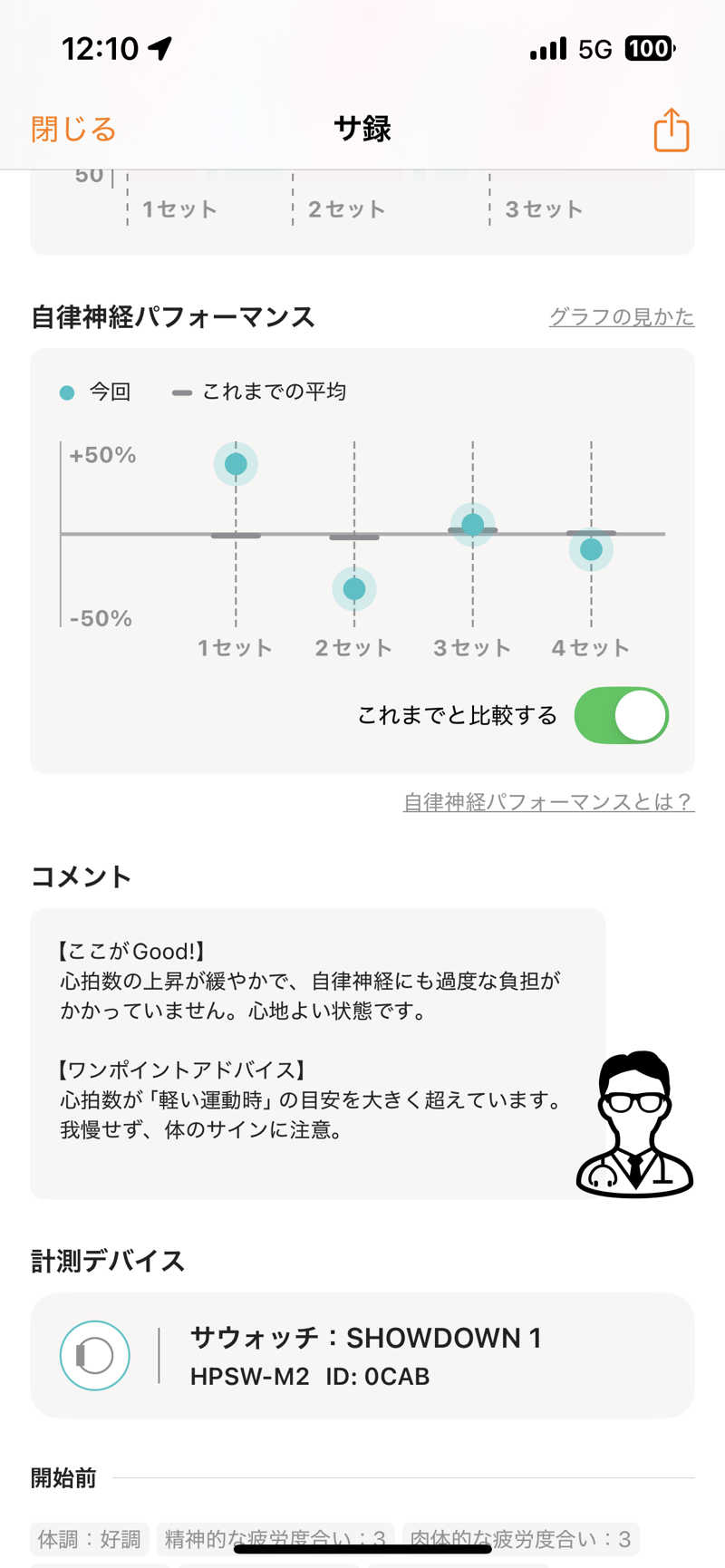Viewport: 725px width, 1568px height.
Task: Share this サ録 record
Action: [671, 130]
